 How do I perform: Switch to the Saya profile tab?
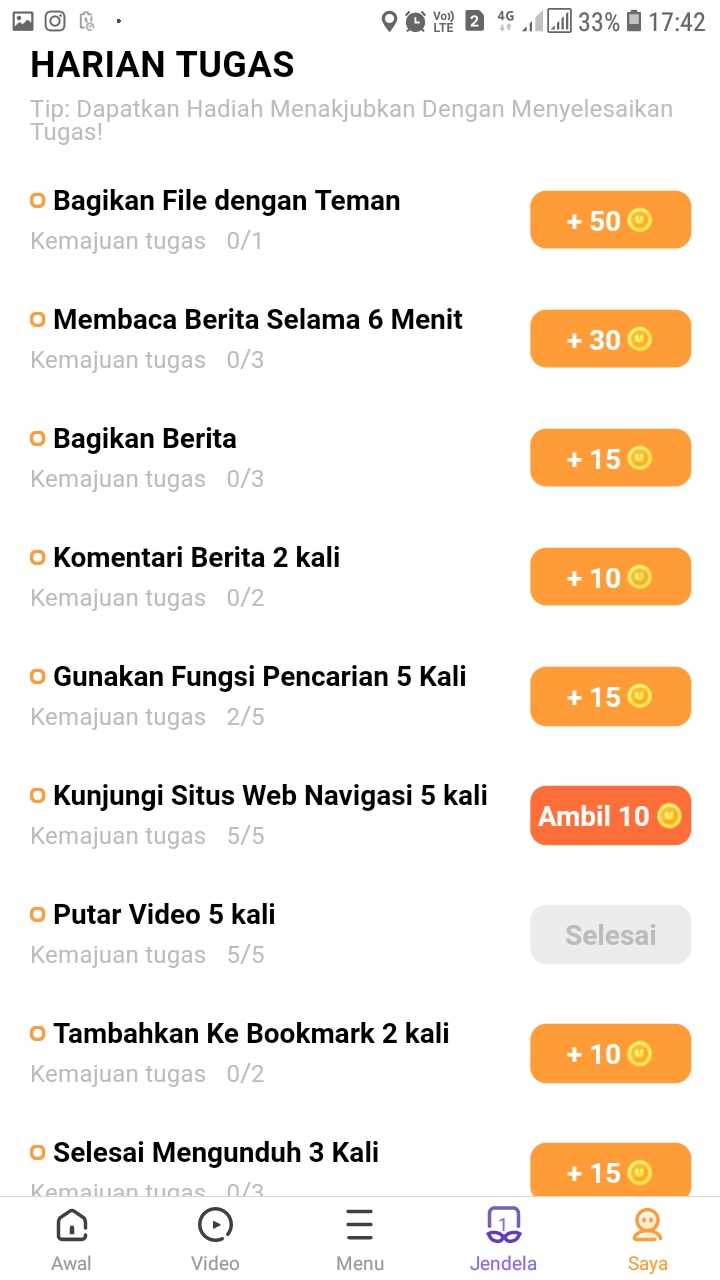click(x=647, y=1238)
